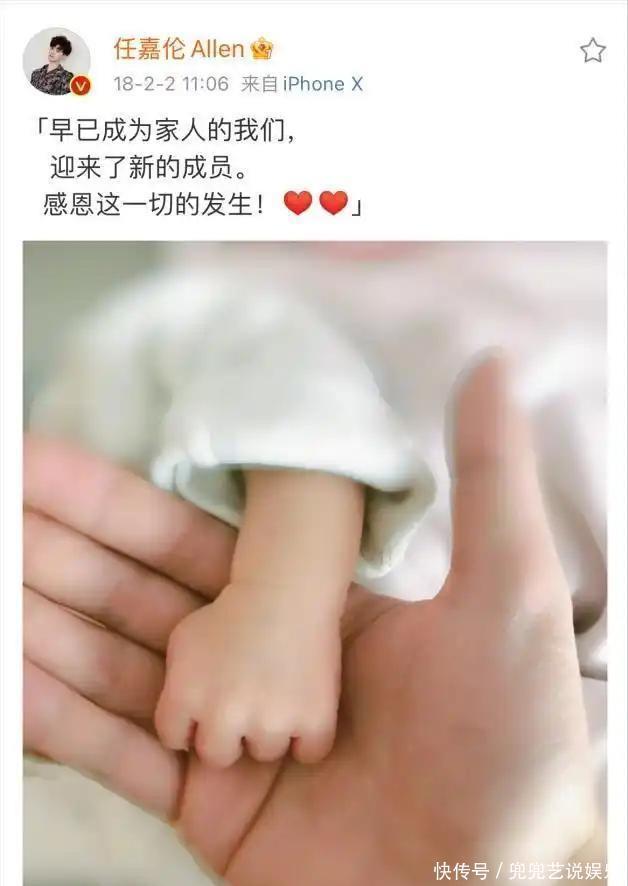The width and height of the screenshot is (628, 886).
Task: Tap the star icon to favorite this post
Action: (x=592, y=50)
